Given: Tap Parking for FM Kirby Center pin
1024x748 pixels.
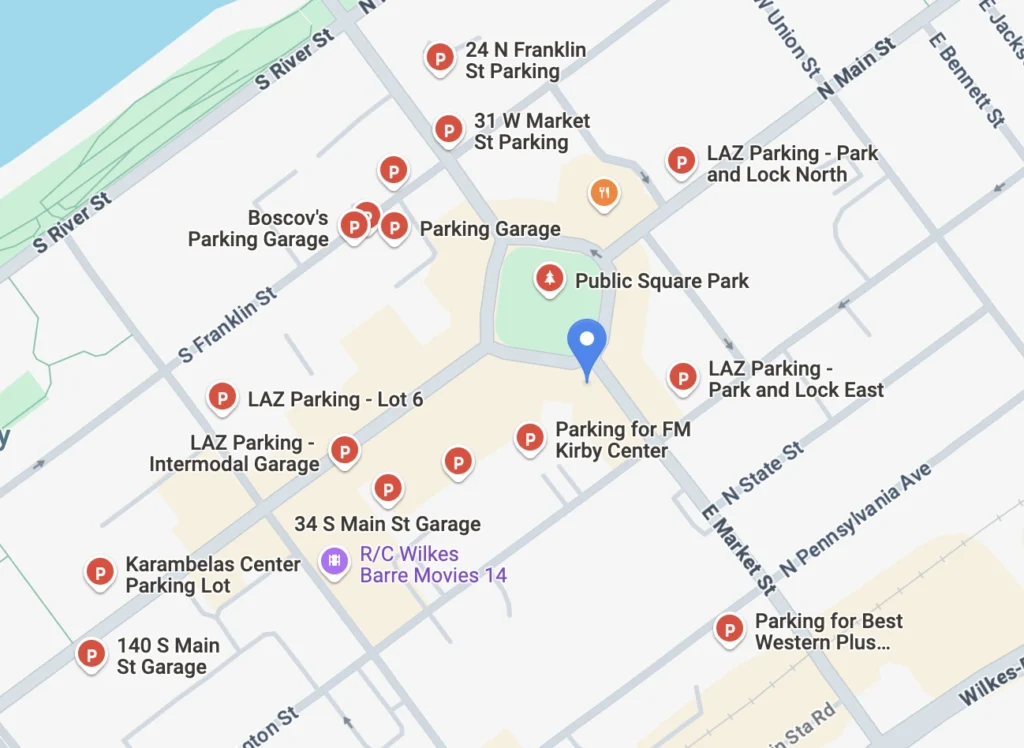Looking at the screenshot, I should pyautogui.click(x=529, y=437).
